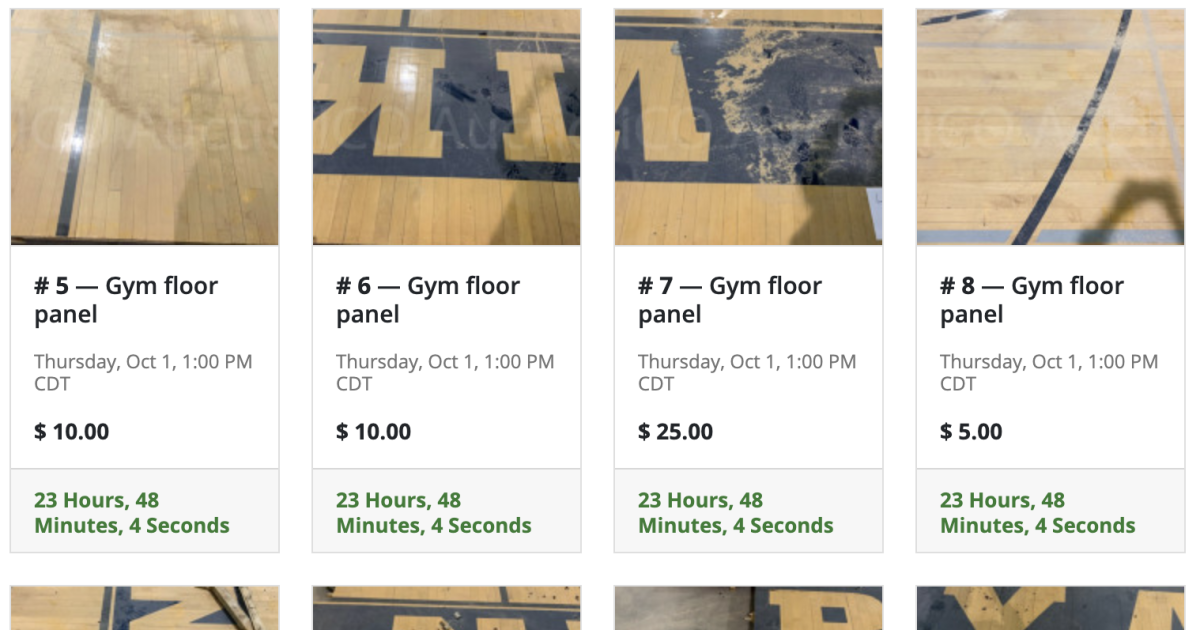This screenshot has width=1200, height=630.
Task: Tap lot #8 Gym floor panel card
Action: tap(1032, 300)
